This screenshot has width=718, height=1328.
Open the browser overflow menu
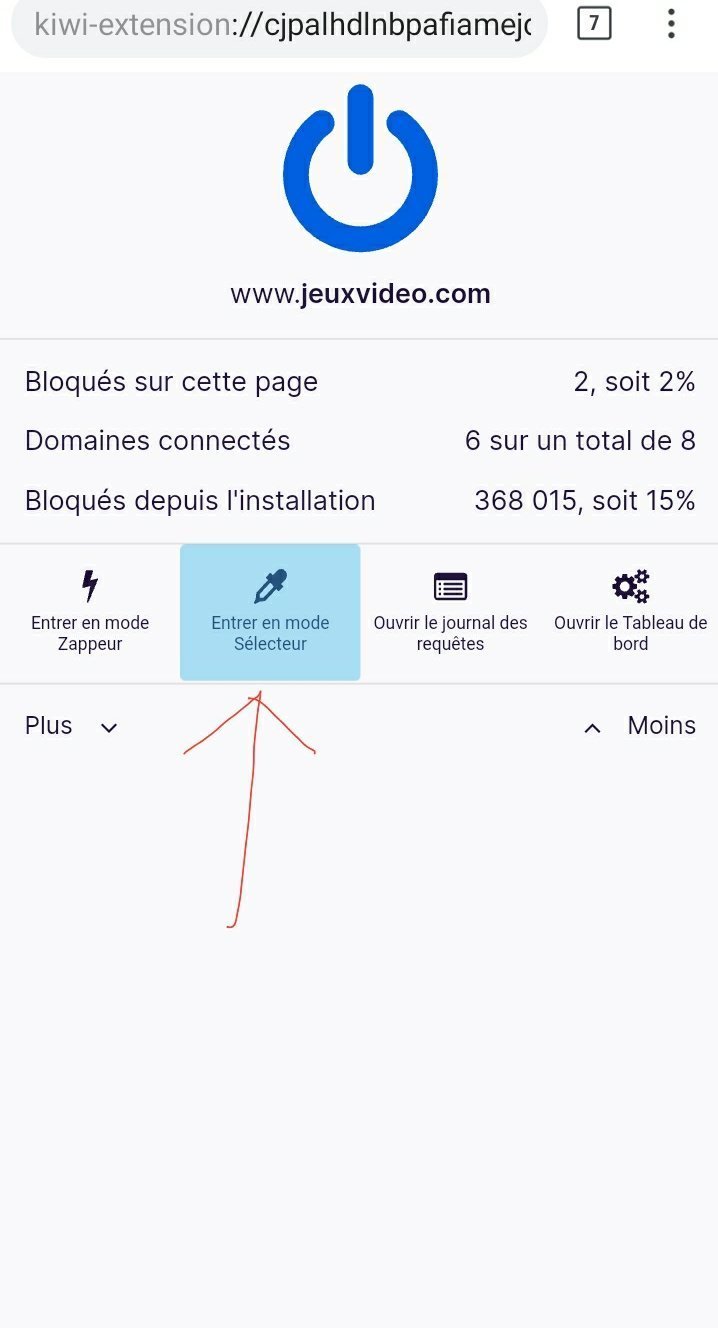(x=671, y=23)
